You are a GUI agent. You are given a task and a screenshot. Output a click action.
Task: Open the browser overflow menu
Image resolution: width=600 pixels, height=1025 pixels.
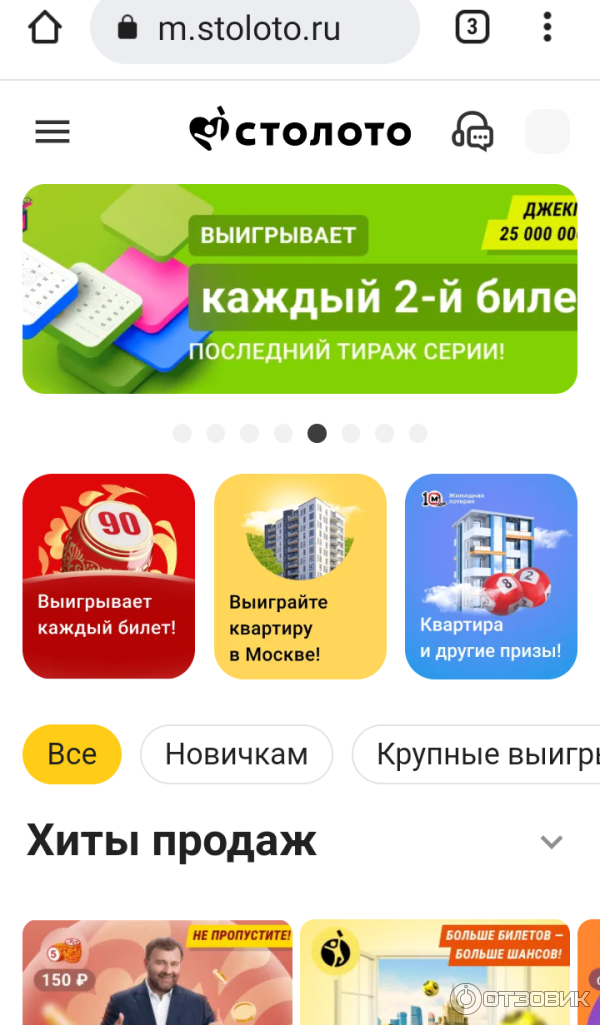547,27
